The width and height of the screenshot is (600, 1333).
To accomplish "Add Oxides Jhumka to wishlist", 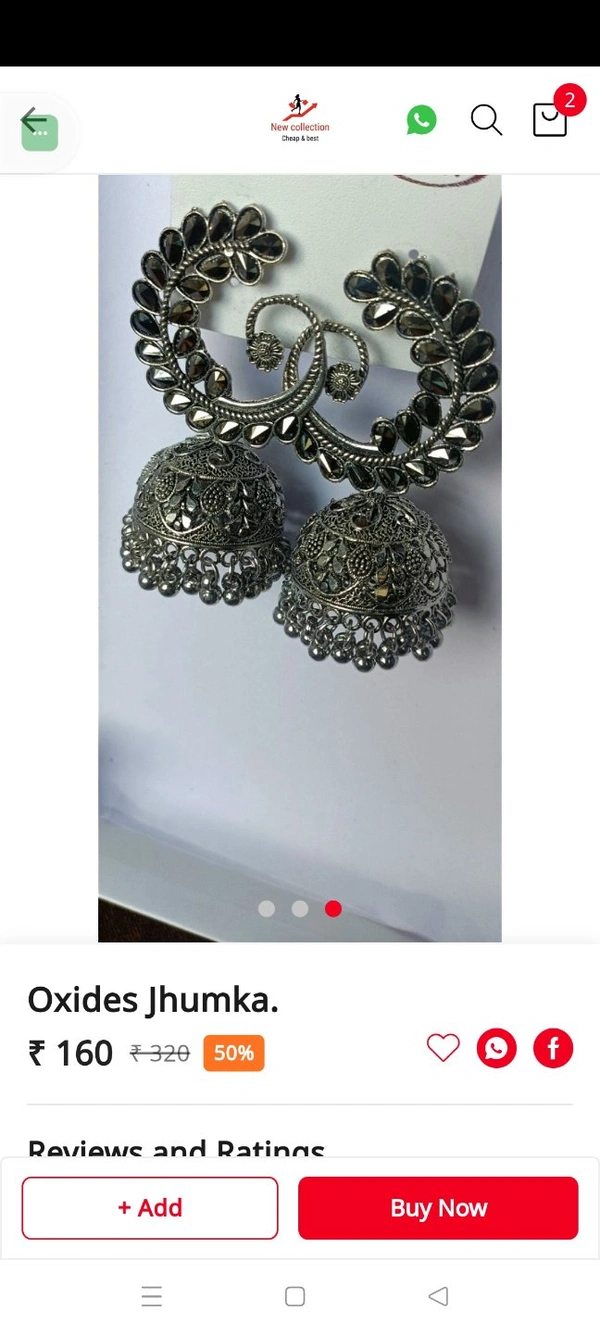I will [443, 1048].
